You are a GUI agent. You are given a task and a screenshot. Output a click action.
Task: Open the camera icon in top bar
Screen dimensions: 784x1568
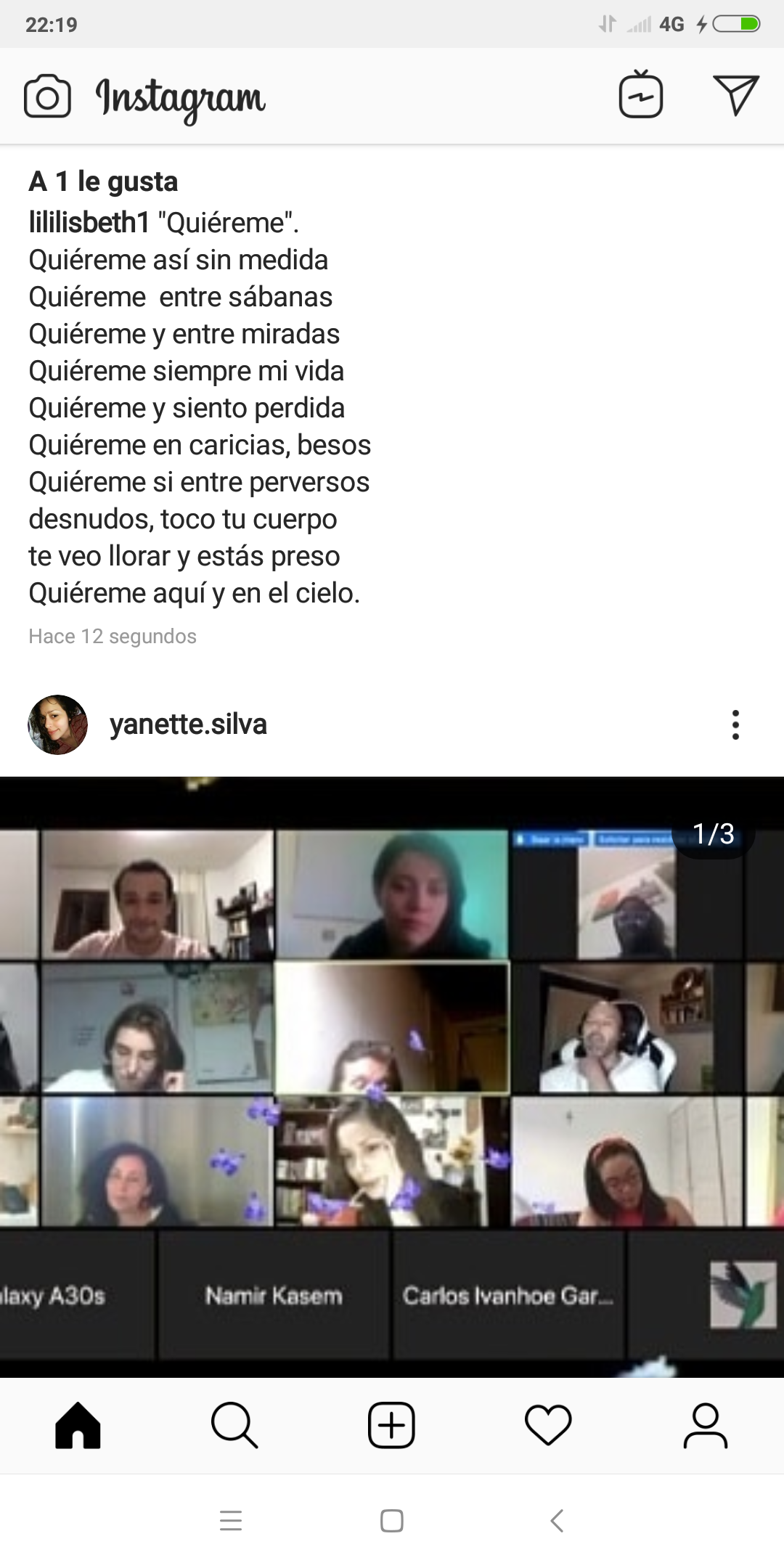(x=47, y=97)
